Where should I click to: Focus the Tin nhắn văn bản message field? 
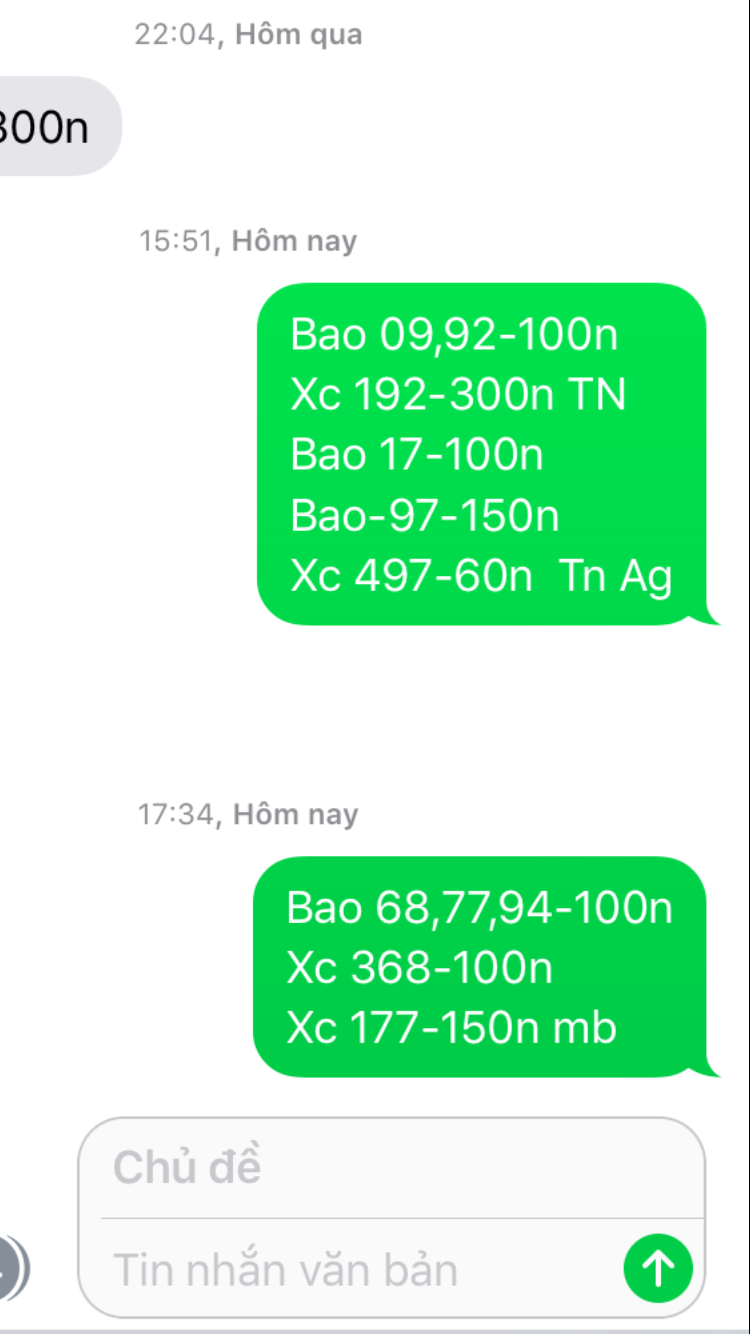tap(360, 1270)
